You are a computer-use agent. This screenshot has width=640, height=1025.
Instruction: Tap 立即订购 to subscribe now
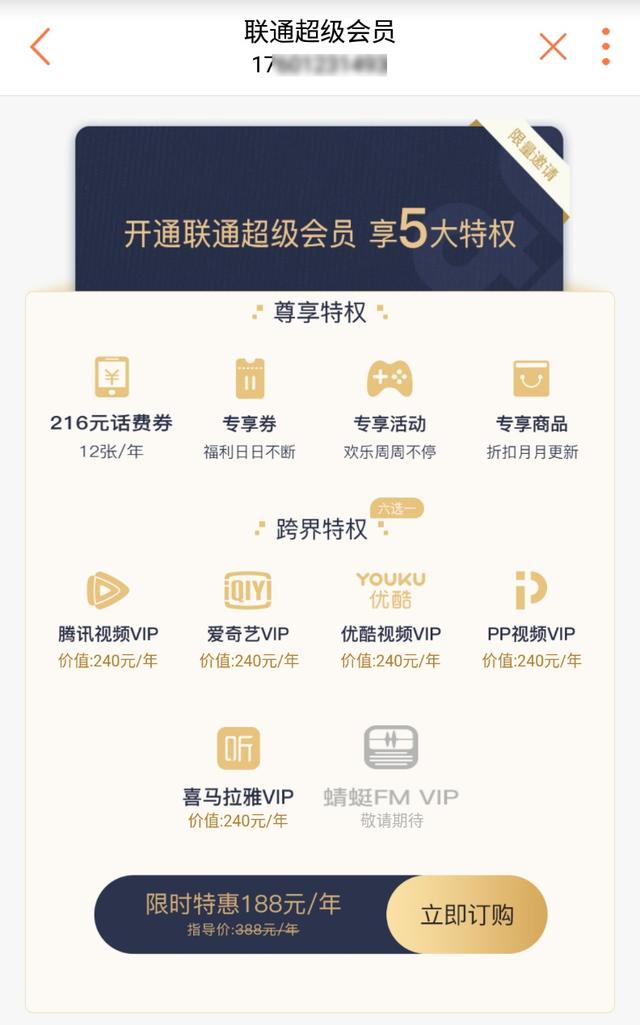click(x=467, y=915)
